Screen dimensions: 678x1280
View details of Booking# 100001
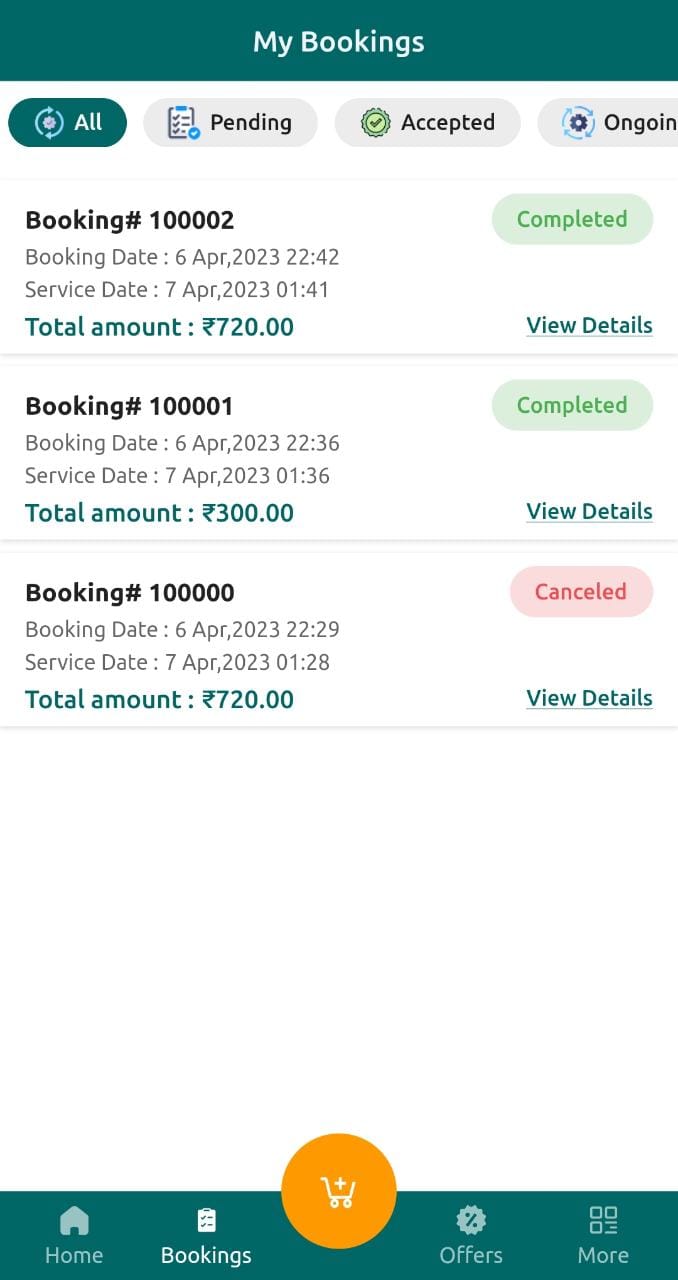pos(589,511)
